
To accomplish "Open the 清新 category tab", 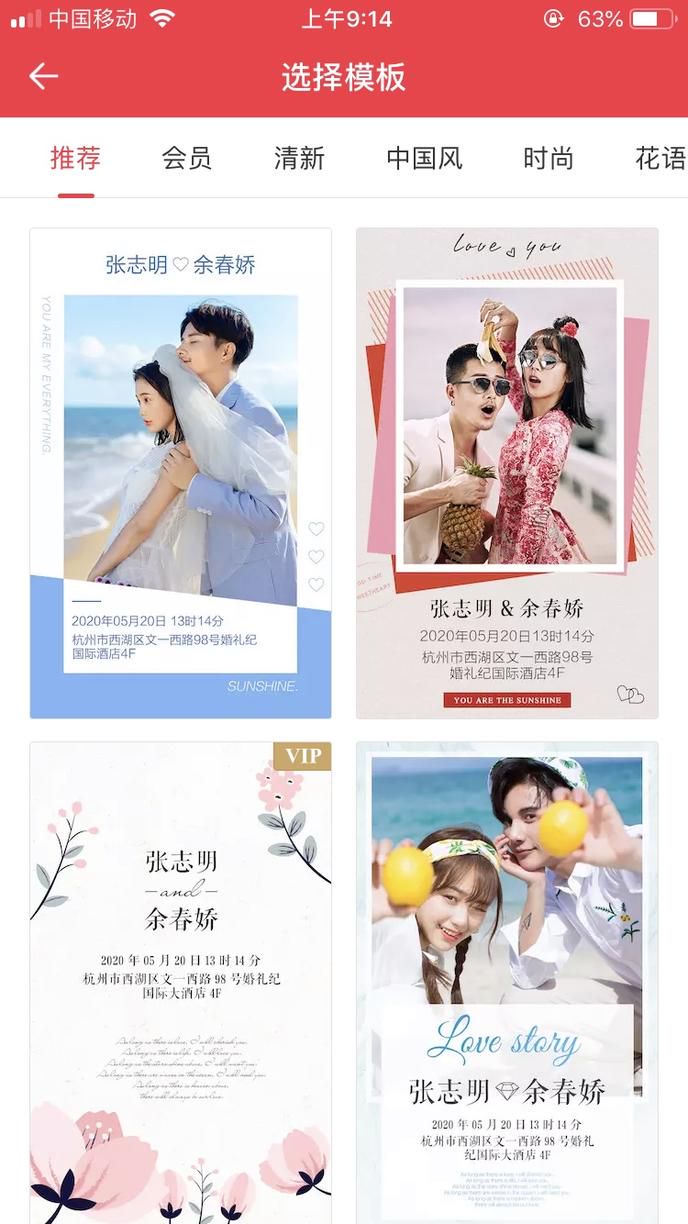I will (x=299, y=158).
